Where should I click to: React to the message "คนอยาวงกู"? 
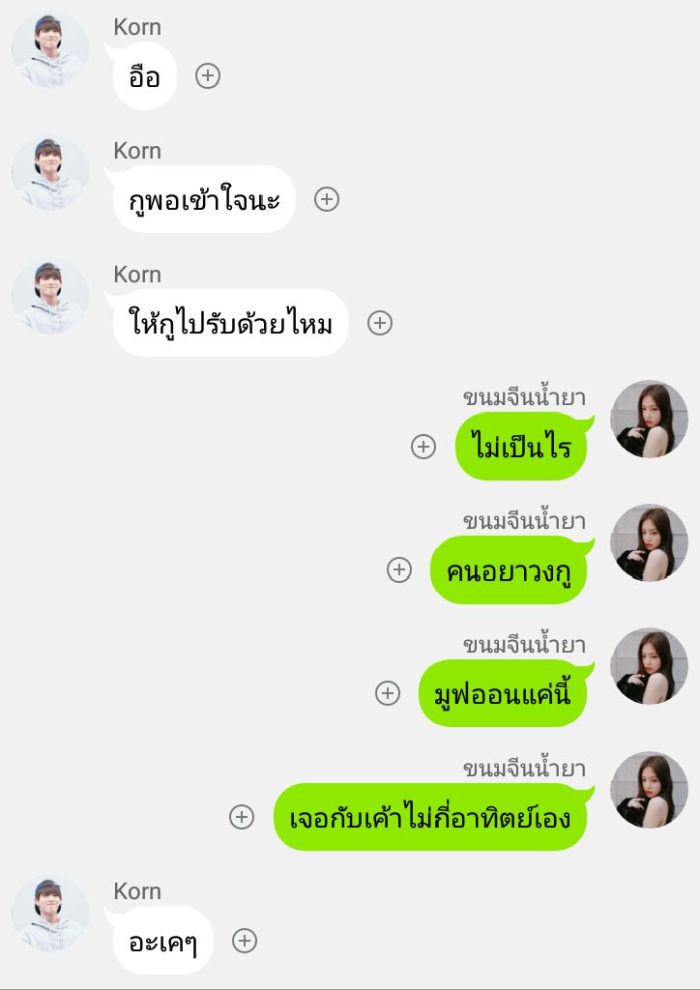[399, 570]
